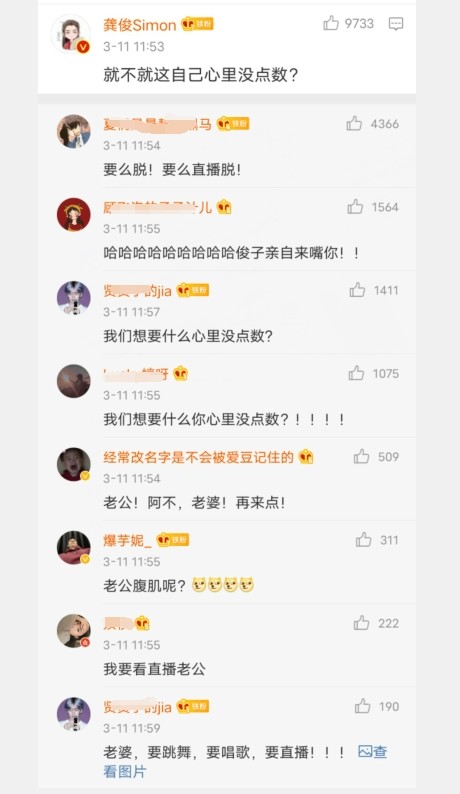Open 爆芋妮_'s username

coord(128,540)
